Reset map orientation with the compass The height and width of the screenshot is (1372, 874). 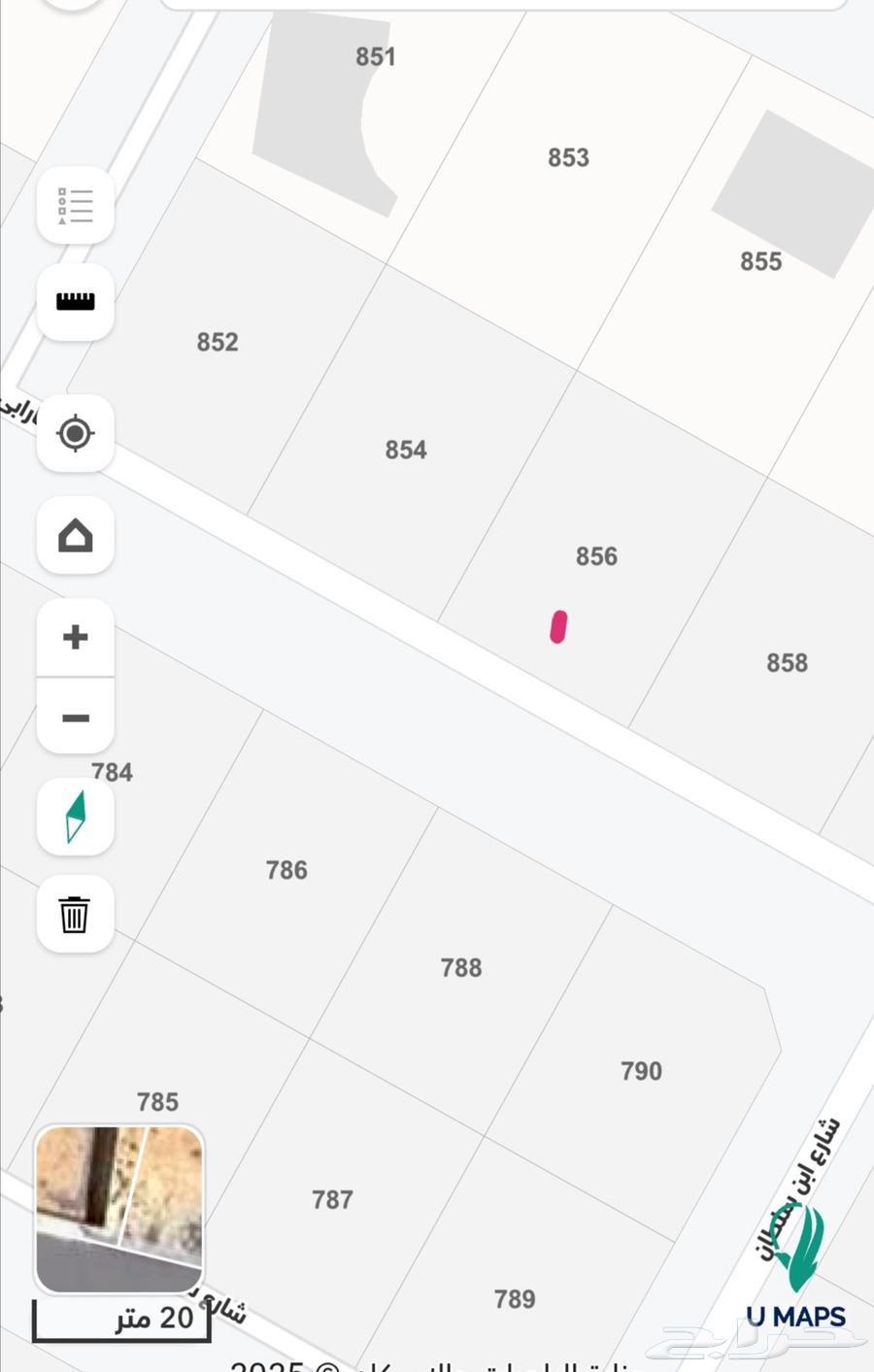tap(76, 817)
